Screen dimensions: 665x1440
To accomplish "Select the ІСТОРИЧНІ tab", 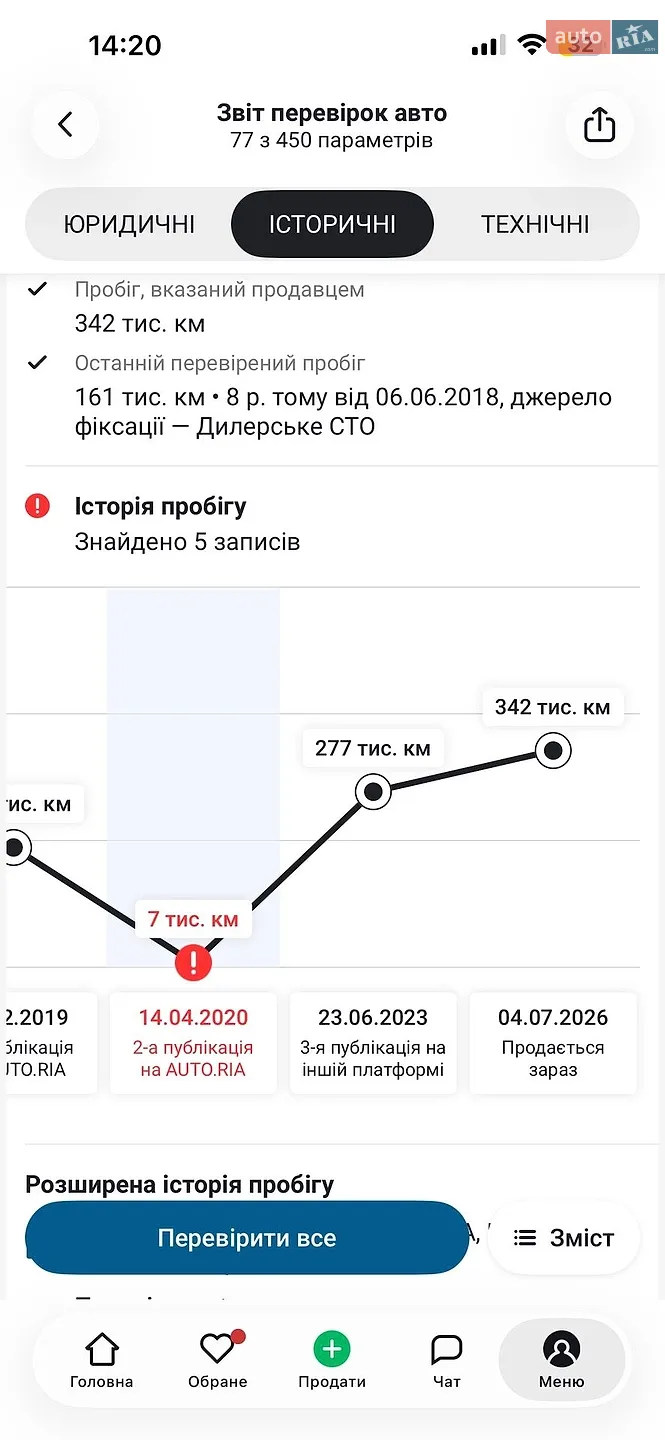I will (x=332, y=224).
